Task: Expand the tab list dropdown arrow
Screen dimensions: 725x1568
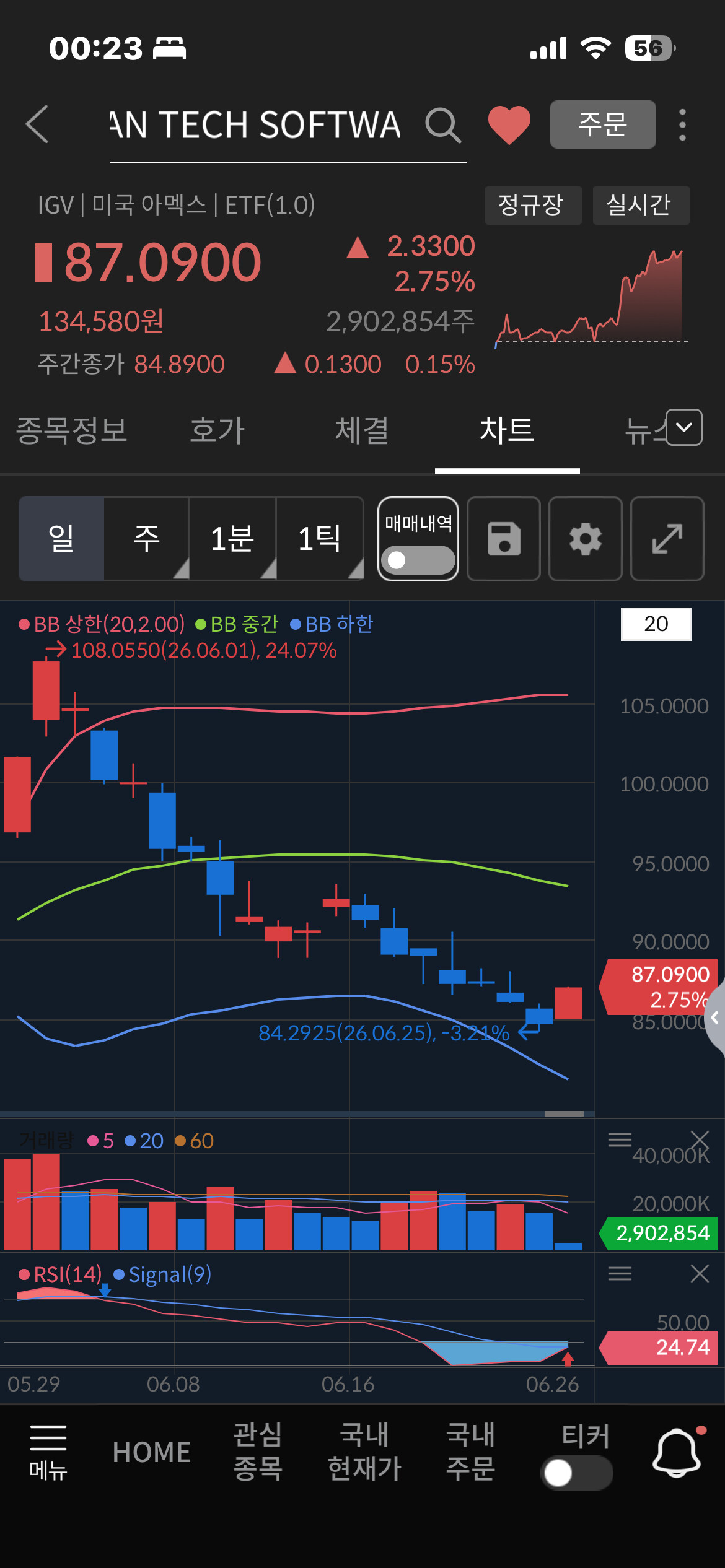Action: pyautogui.click(x=684, y=427)
